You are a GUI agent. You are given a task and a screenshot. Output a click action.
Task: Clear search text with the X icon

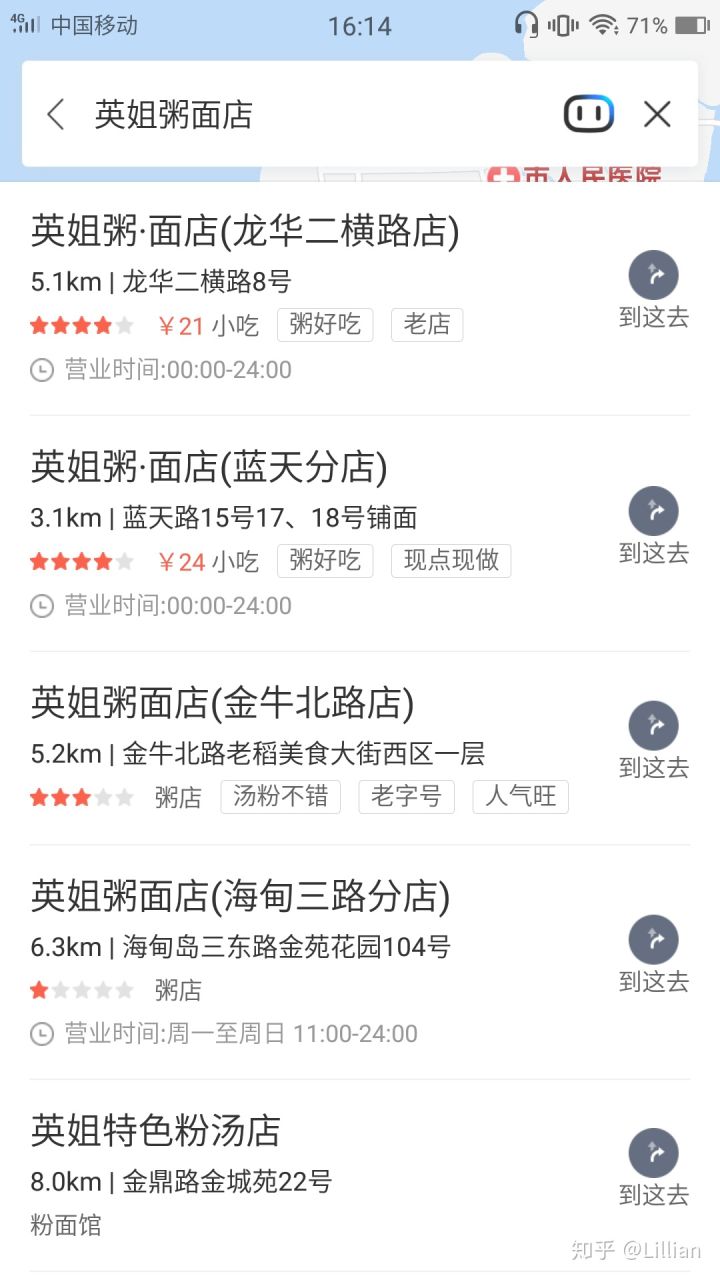click(x=657, y=114)
